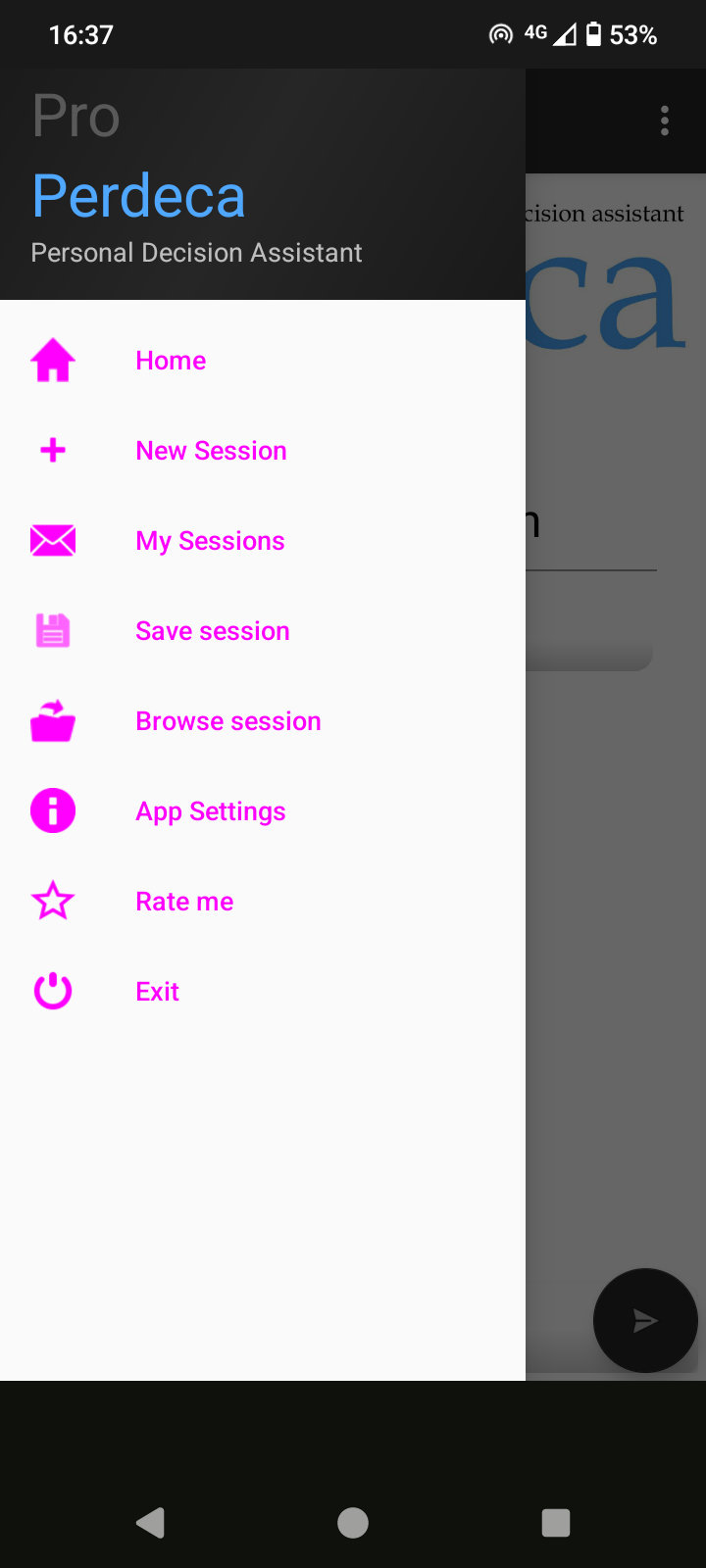Screen dimensions: 706x1568
Task: Tap the send arrow floating button
Action: [645, 1320]
